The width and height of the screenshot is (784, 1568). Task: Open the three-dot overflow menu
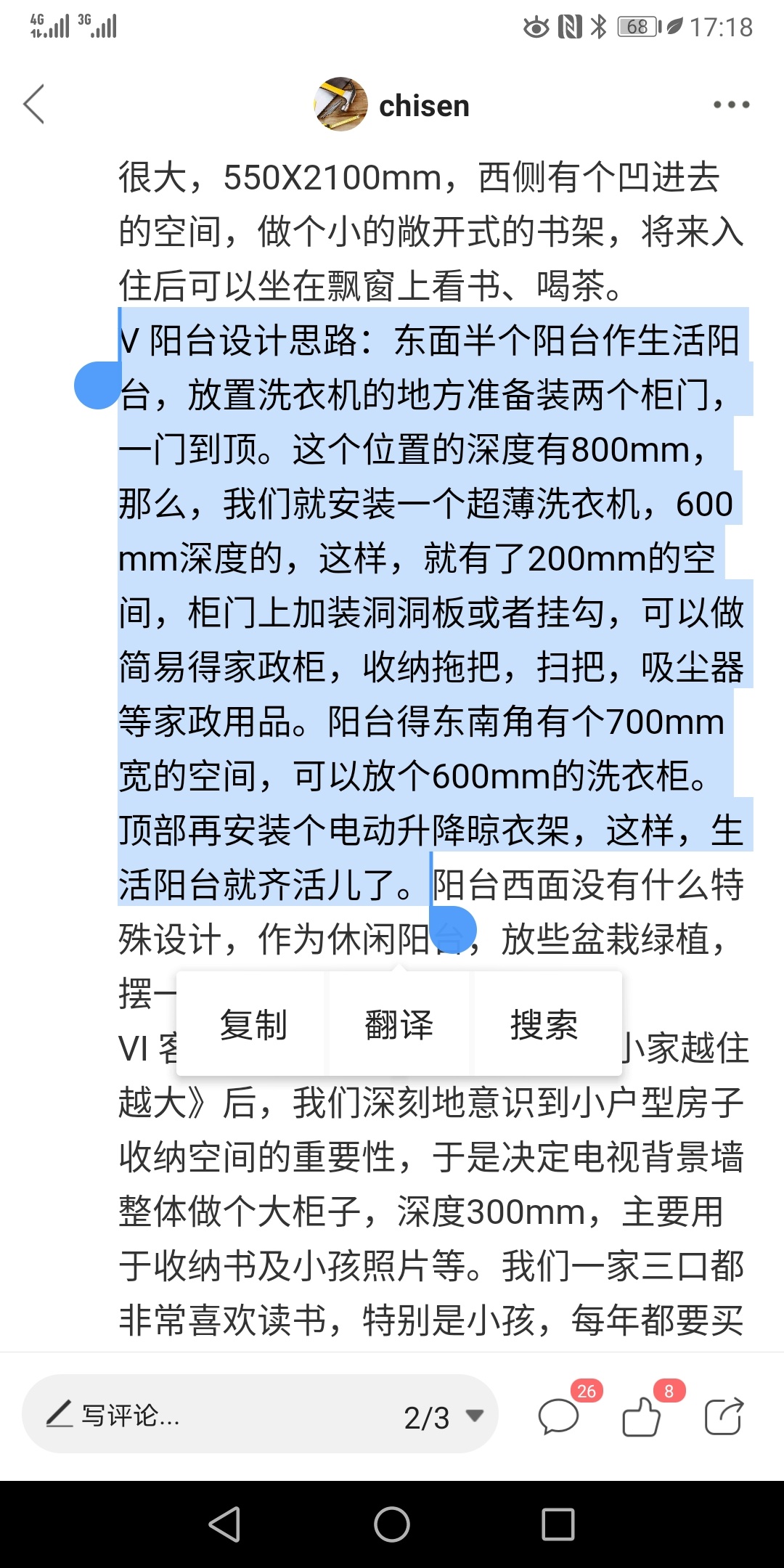pyautogui.click(x=730, y=105)
